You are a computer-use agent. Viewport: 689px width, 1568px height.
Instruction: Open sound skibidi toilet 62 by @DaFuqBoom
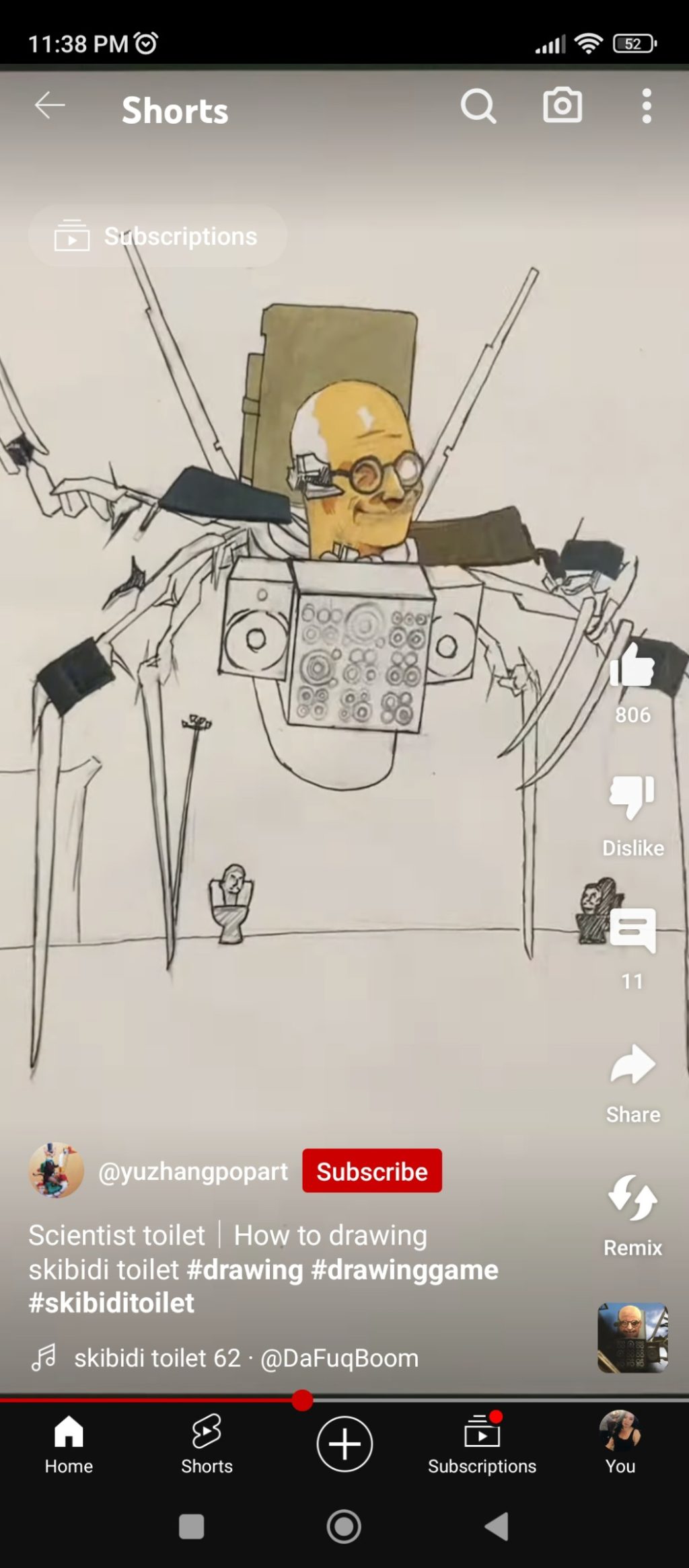246,1358
